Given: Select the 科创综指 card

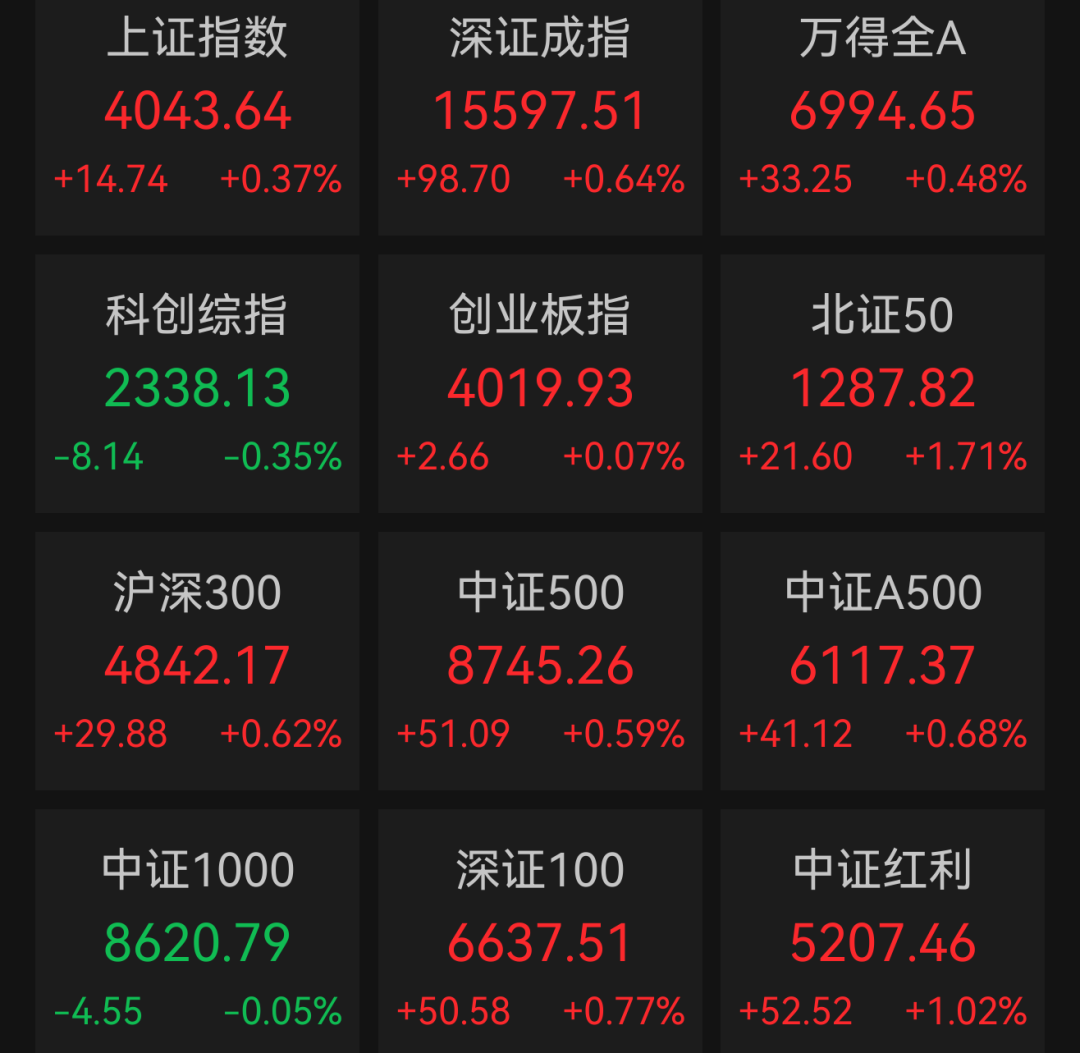Looking at the screenshot, I should coord(197,384).
